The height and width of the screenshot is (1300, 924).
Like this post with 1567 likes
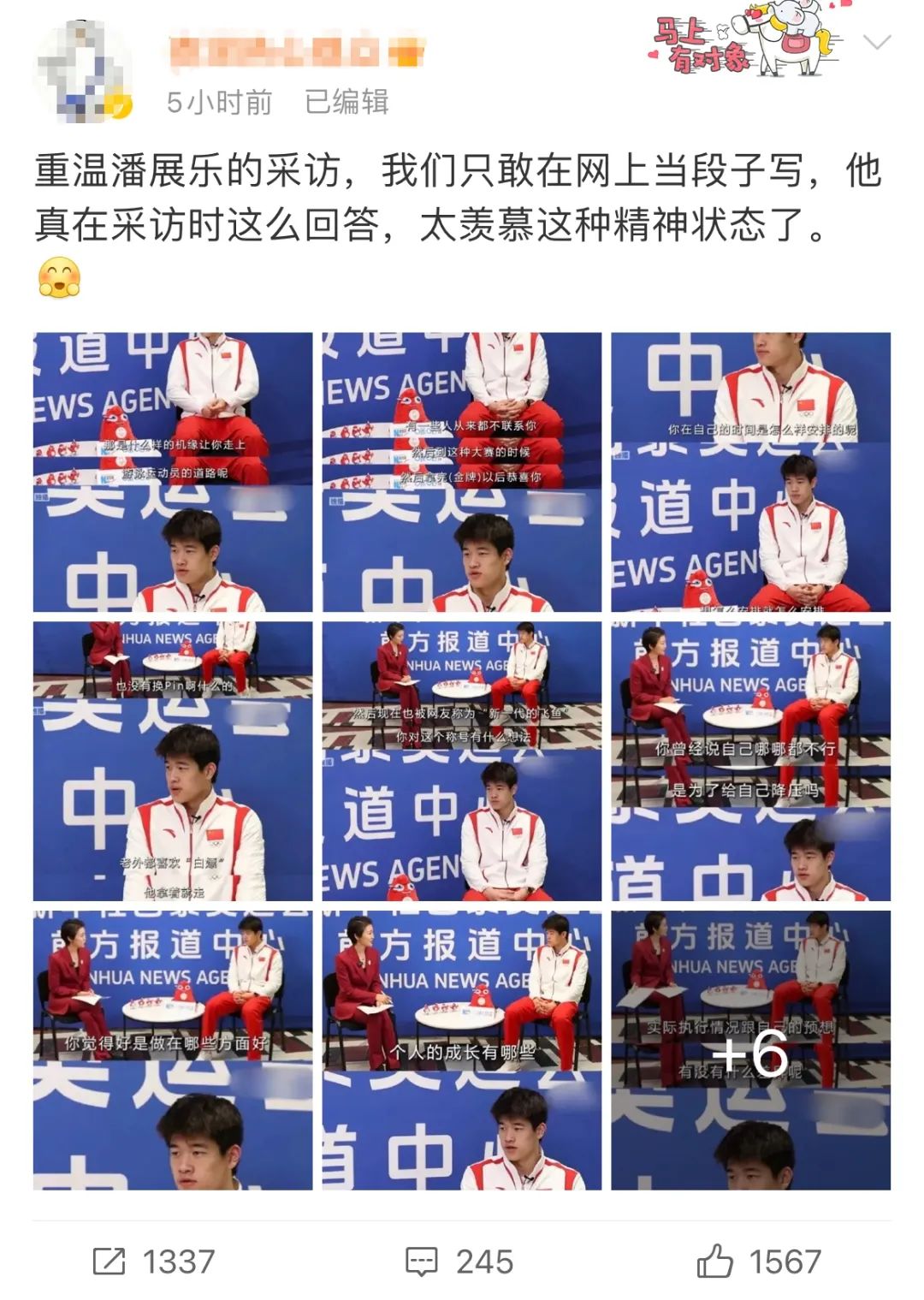coord(759,1261)
